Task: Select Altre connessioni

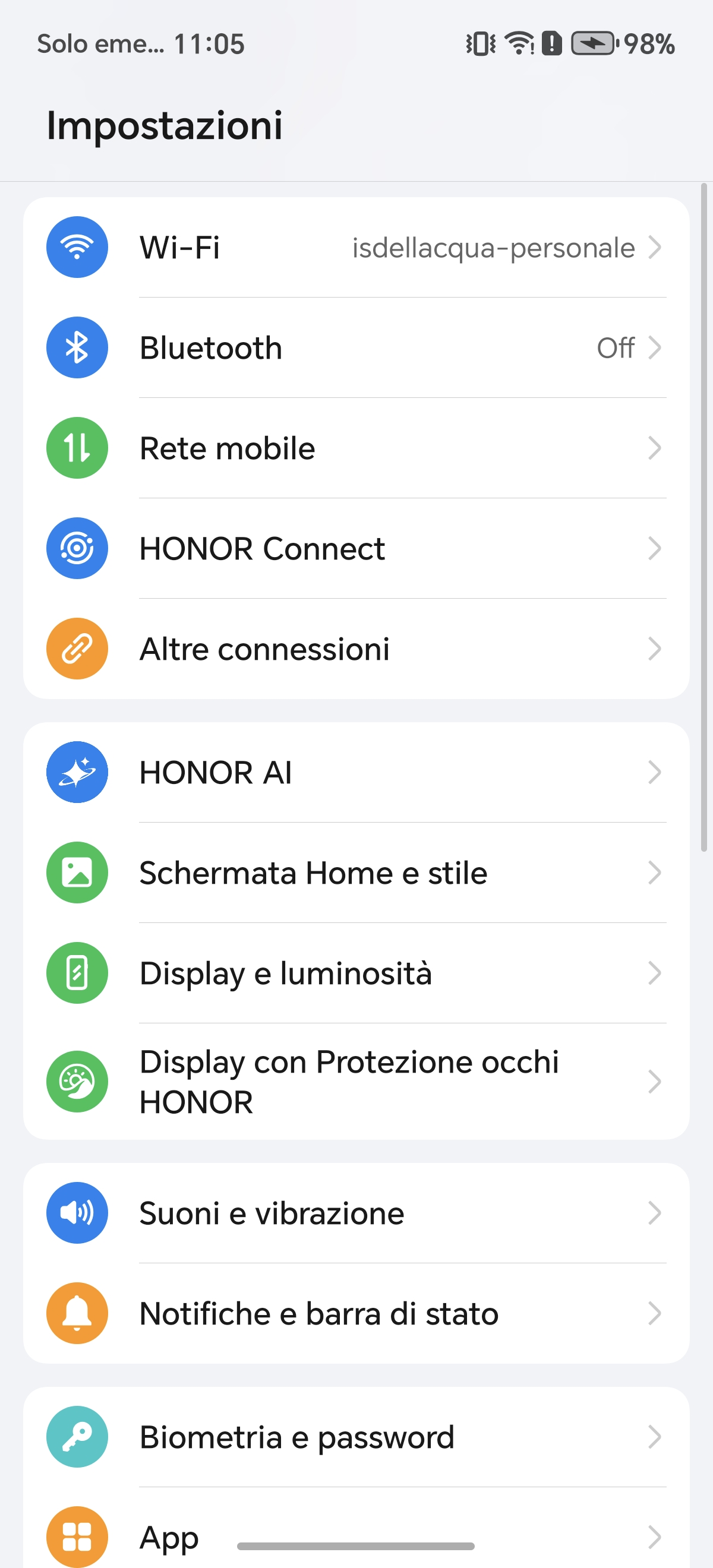Action: [356, 649]
